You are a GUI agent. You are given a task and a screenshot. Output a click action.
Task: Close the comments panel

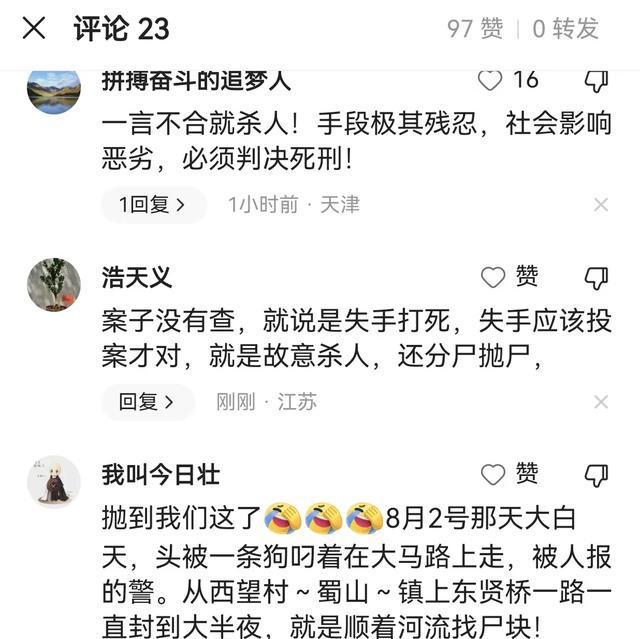pos(34,28)
